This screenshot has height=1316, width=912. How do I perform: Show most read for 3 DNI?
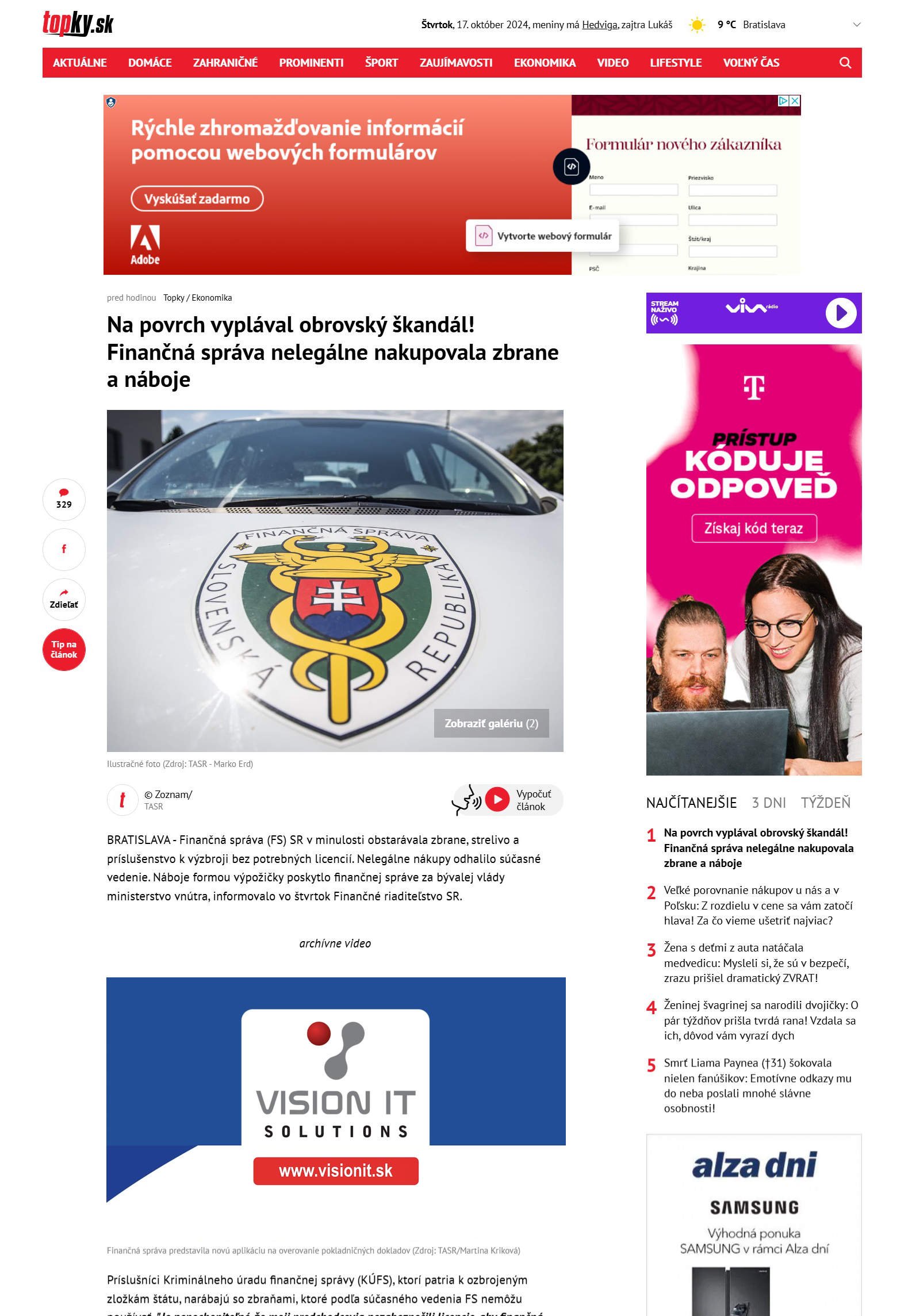click(x=768, y=803)
